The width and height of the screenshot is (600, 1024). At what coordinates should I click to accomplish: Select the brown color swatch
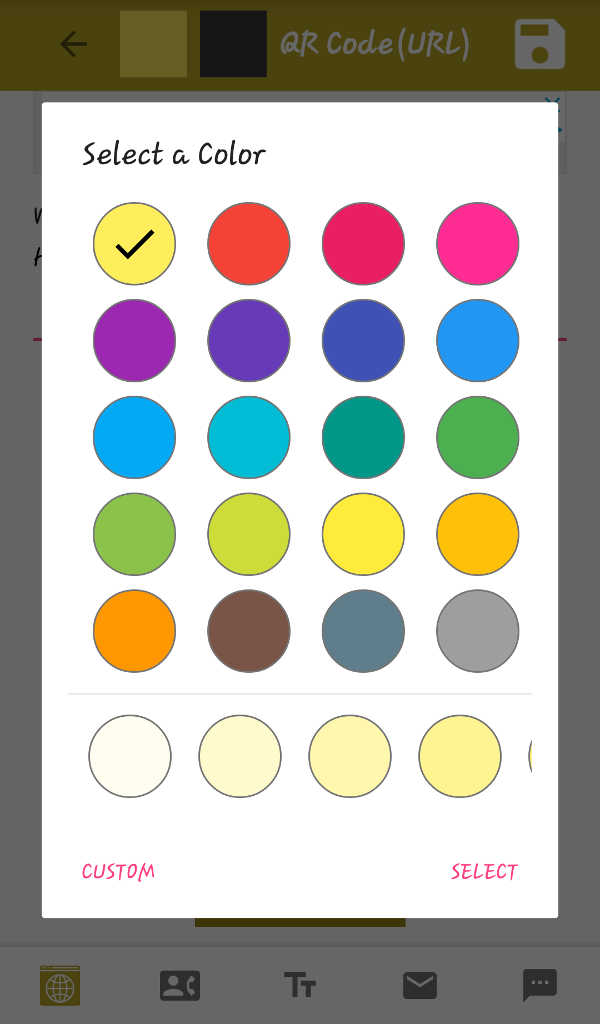(249, 631)
